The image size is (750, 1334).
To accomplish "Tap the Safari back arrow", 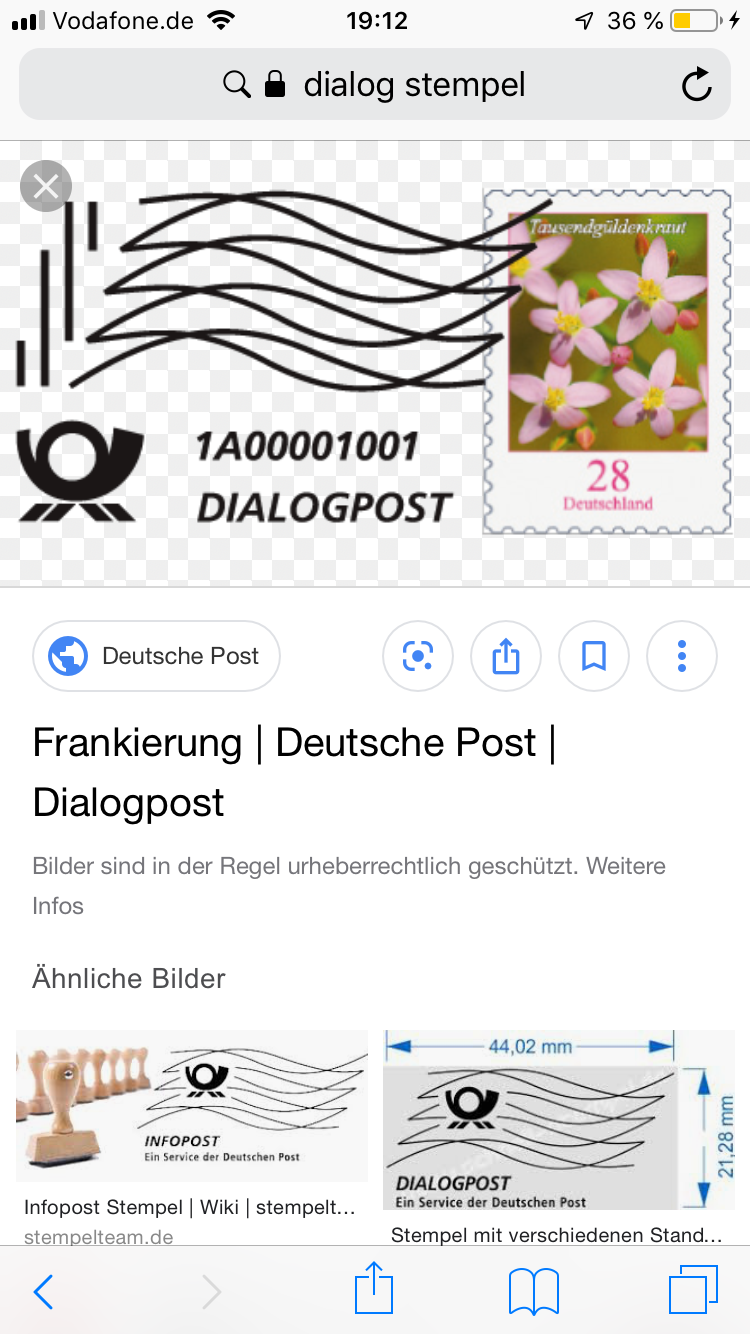I will click(x=42, y=1291).
